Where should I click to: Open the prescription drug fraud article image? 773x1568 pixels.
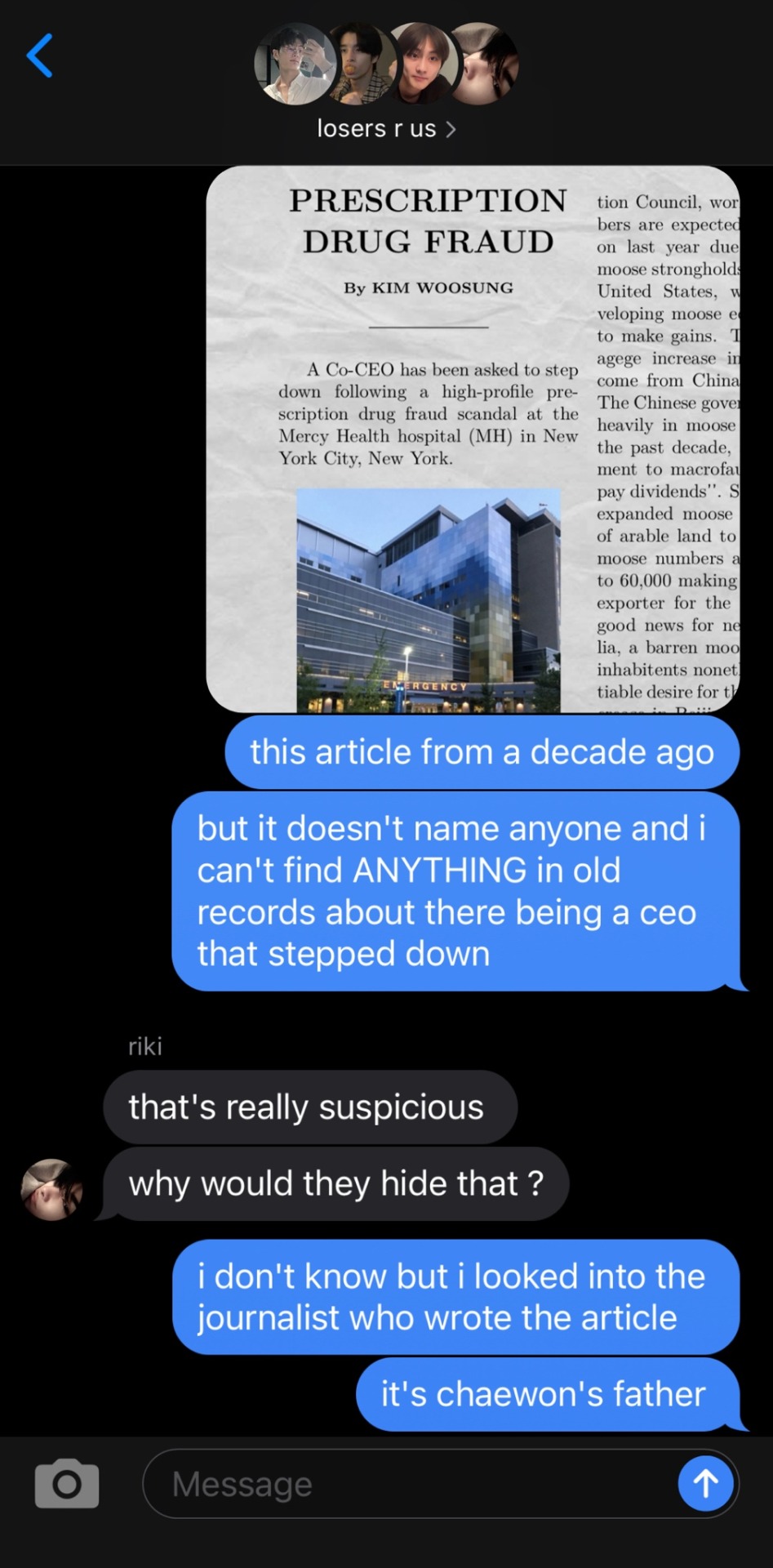click(473, 439)
